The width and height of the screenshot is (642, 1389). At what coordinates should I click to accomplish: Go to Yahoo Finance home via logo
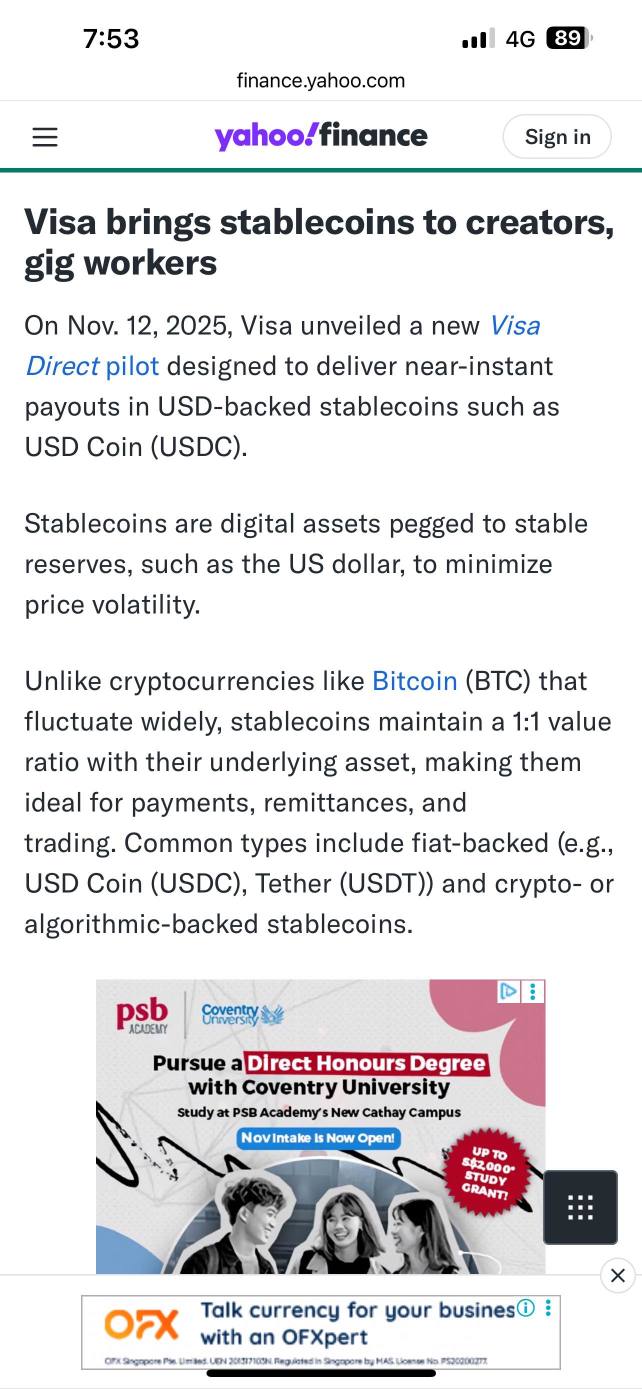point(320,136)
